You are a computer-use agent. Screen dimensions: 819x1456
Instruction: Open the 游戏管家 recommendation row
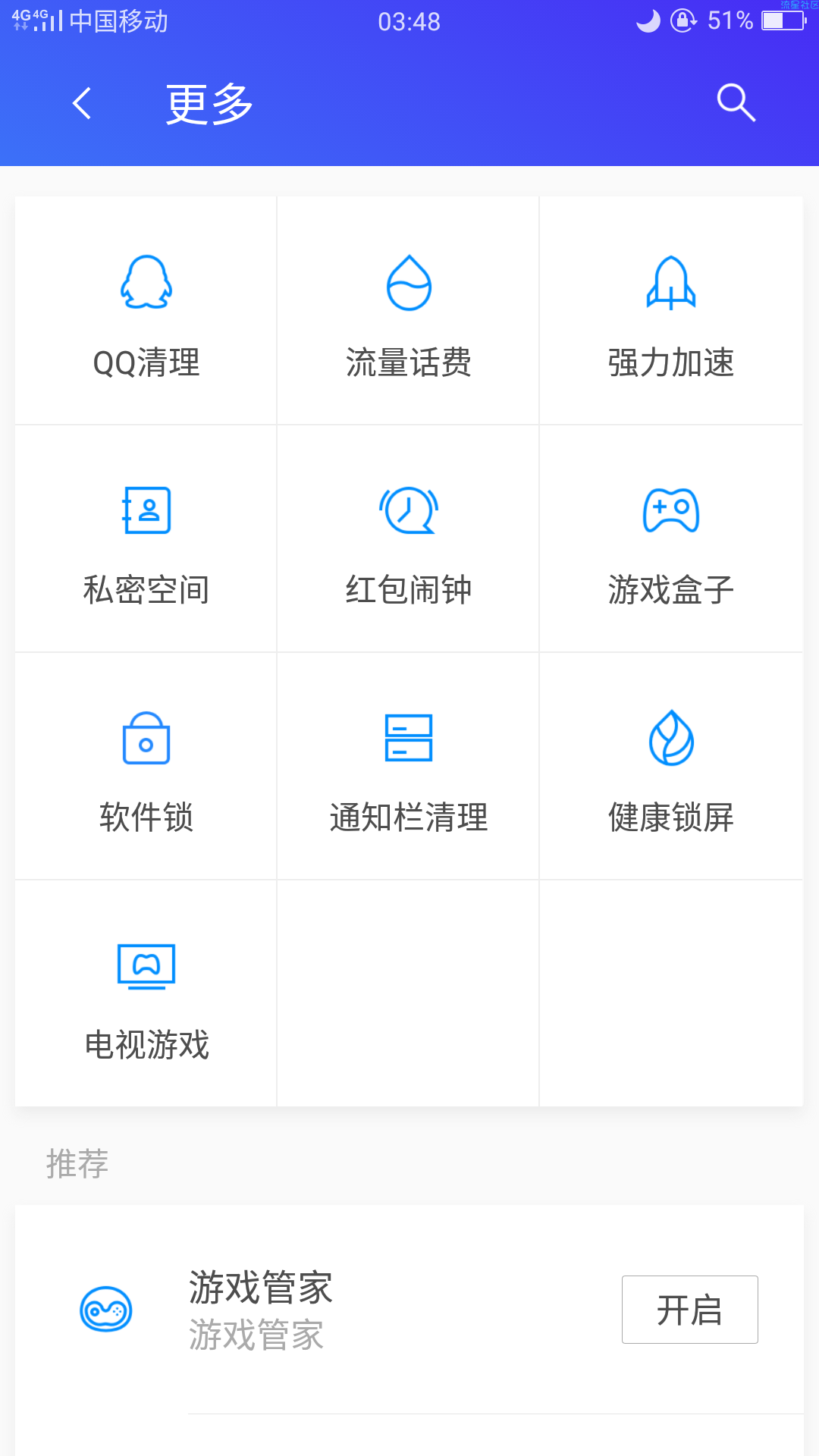click(x=409, y=1310)
